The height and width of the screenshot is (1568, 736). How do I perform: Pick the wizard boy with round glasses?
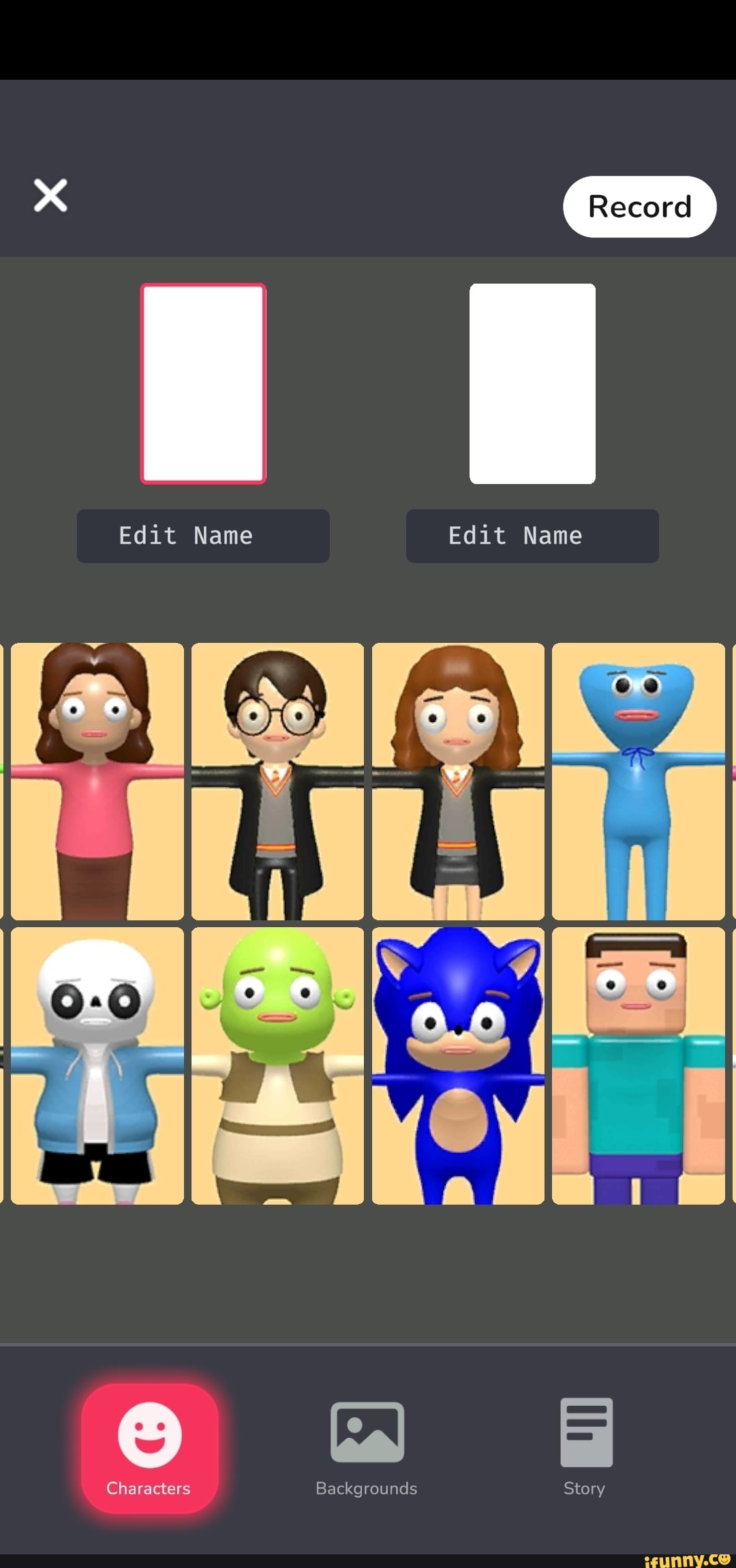[277, 781]
